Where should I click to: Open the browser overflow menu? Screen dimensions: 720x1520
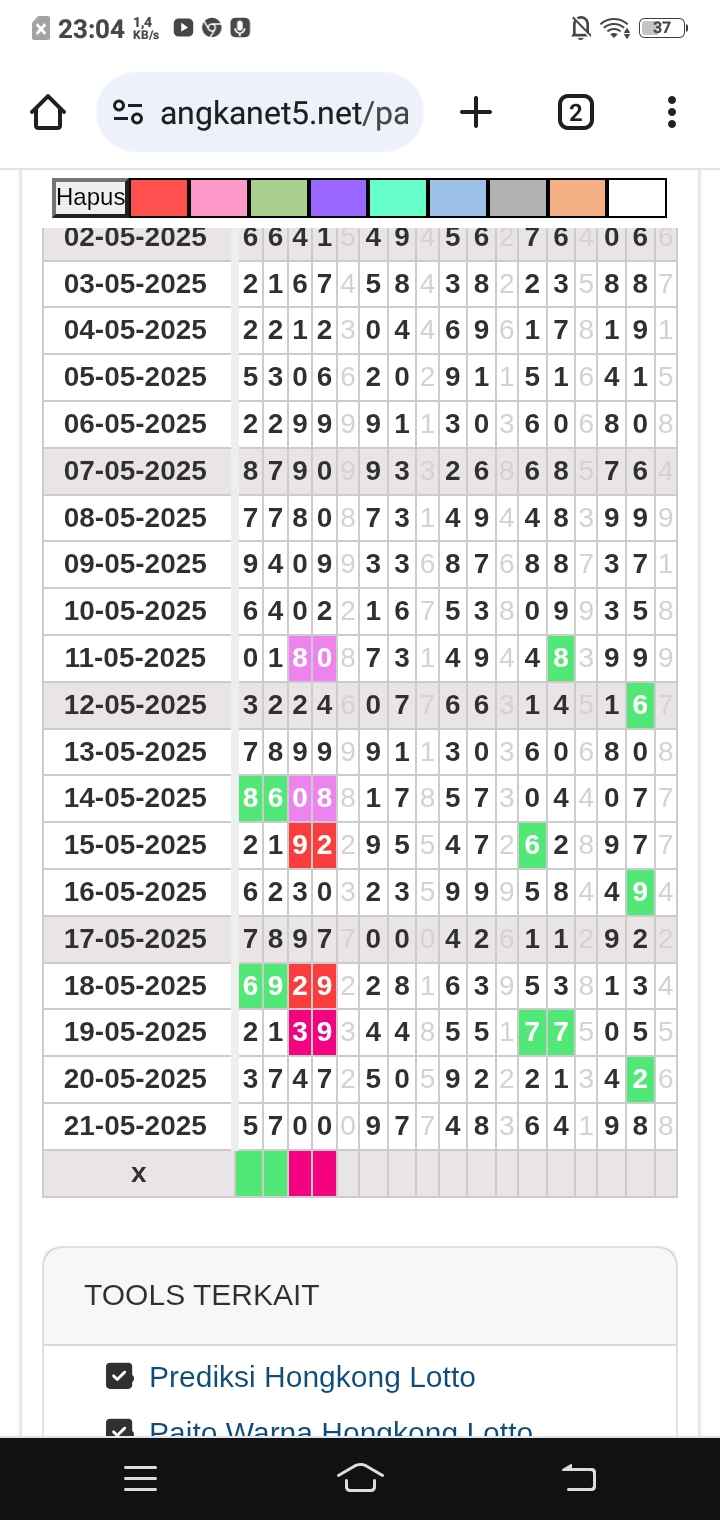point(672,112)
